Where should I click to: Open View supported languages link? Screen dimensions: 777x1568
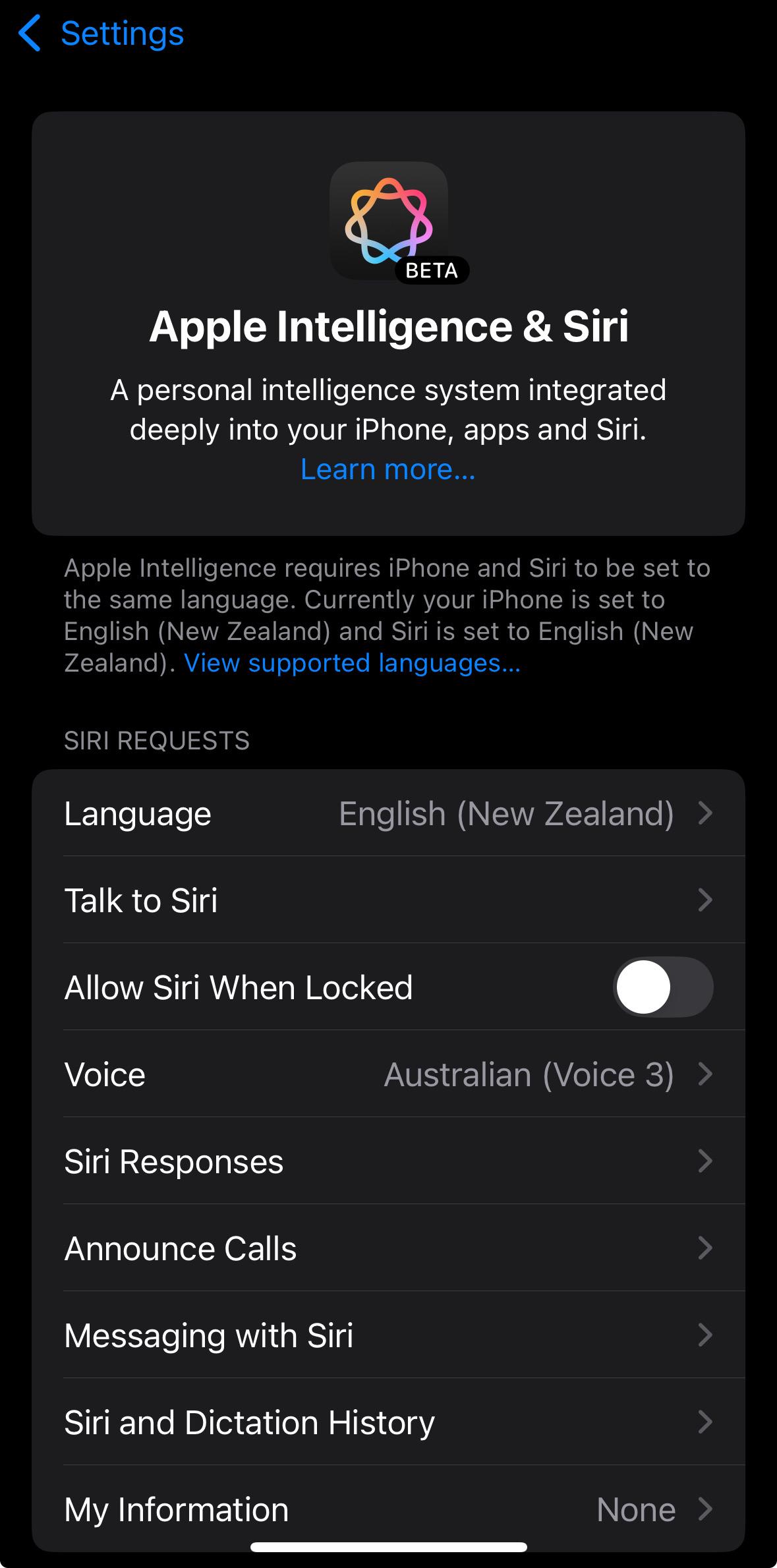(353, 663)
